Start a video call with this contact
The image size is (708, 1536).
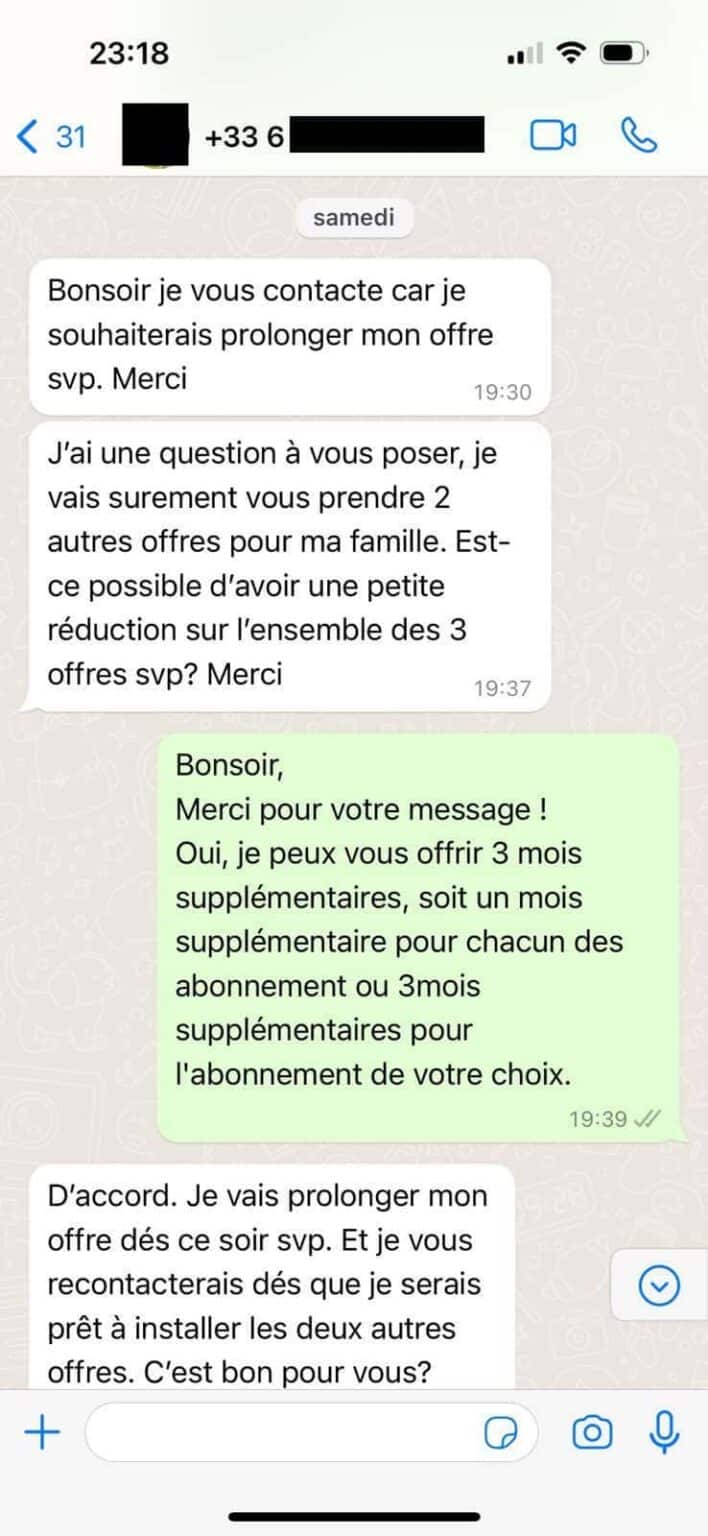coord(553,135)
